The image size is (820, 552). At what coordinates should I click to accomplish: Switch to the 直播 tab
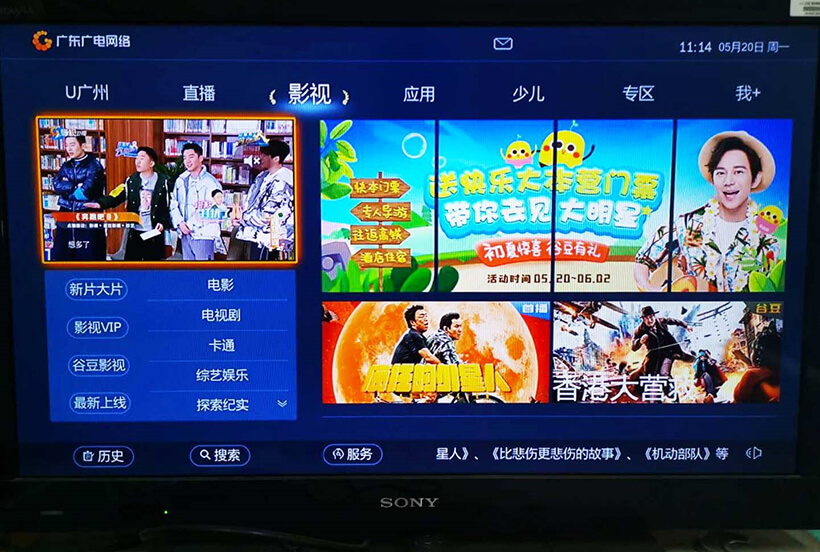[x=199, y=93]
